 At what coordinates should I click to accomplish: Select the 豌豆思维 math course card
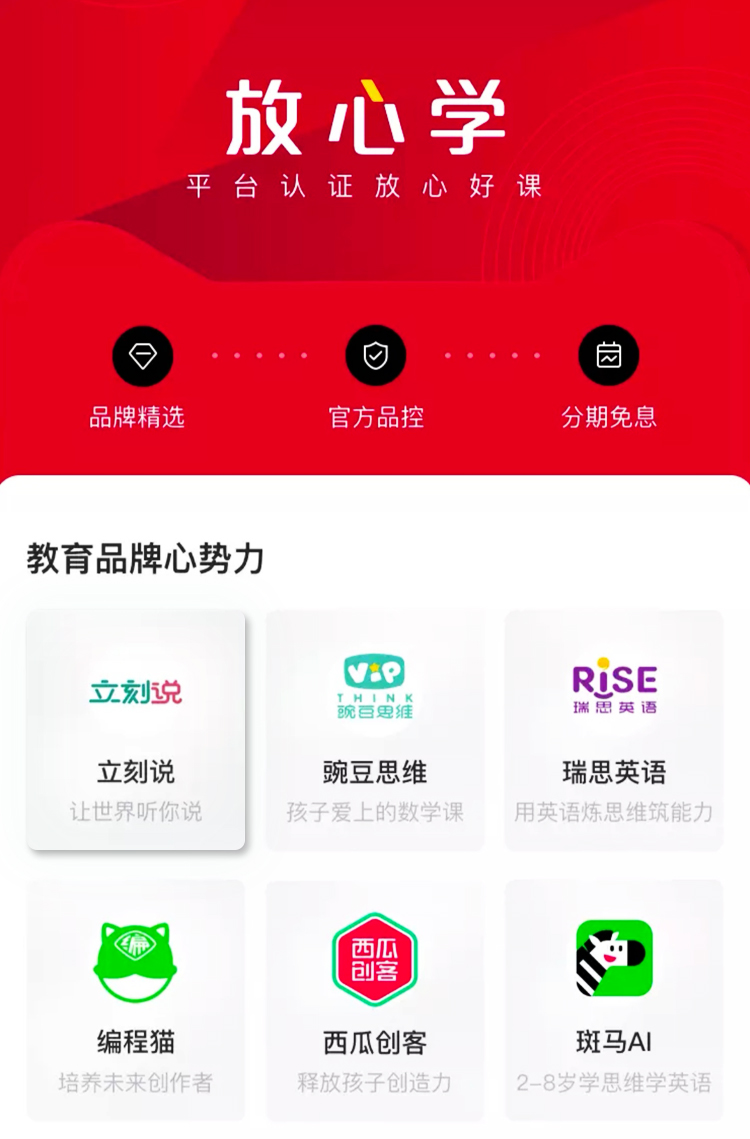[x=375, y=730]
